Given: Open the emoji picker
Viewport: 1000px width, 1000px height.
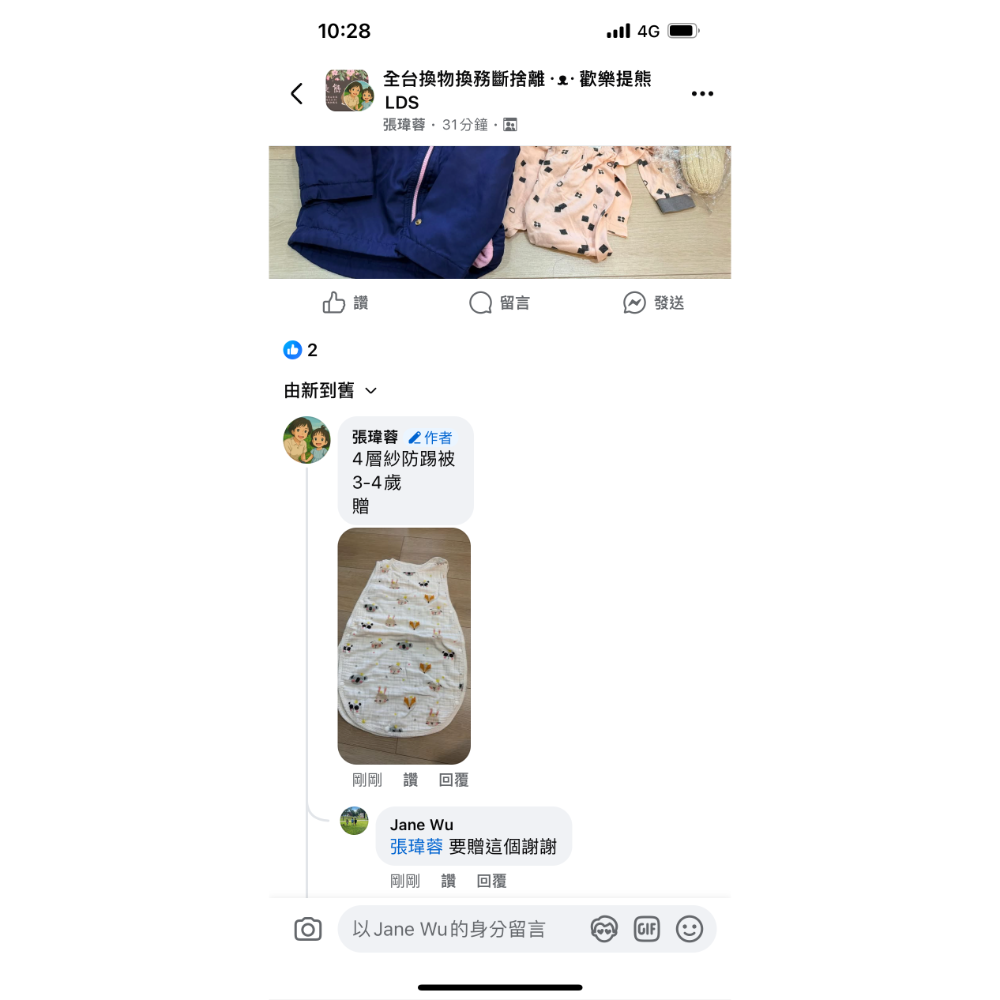Looking at the screenshot, I should click(690, 930).
